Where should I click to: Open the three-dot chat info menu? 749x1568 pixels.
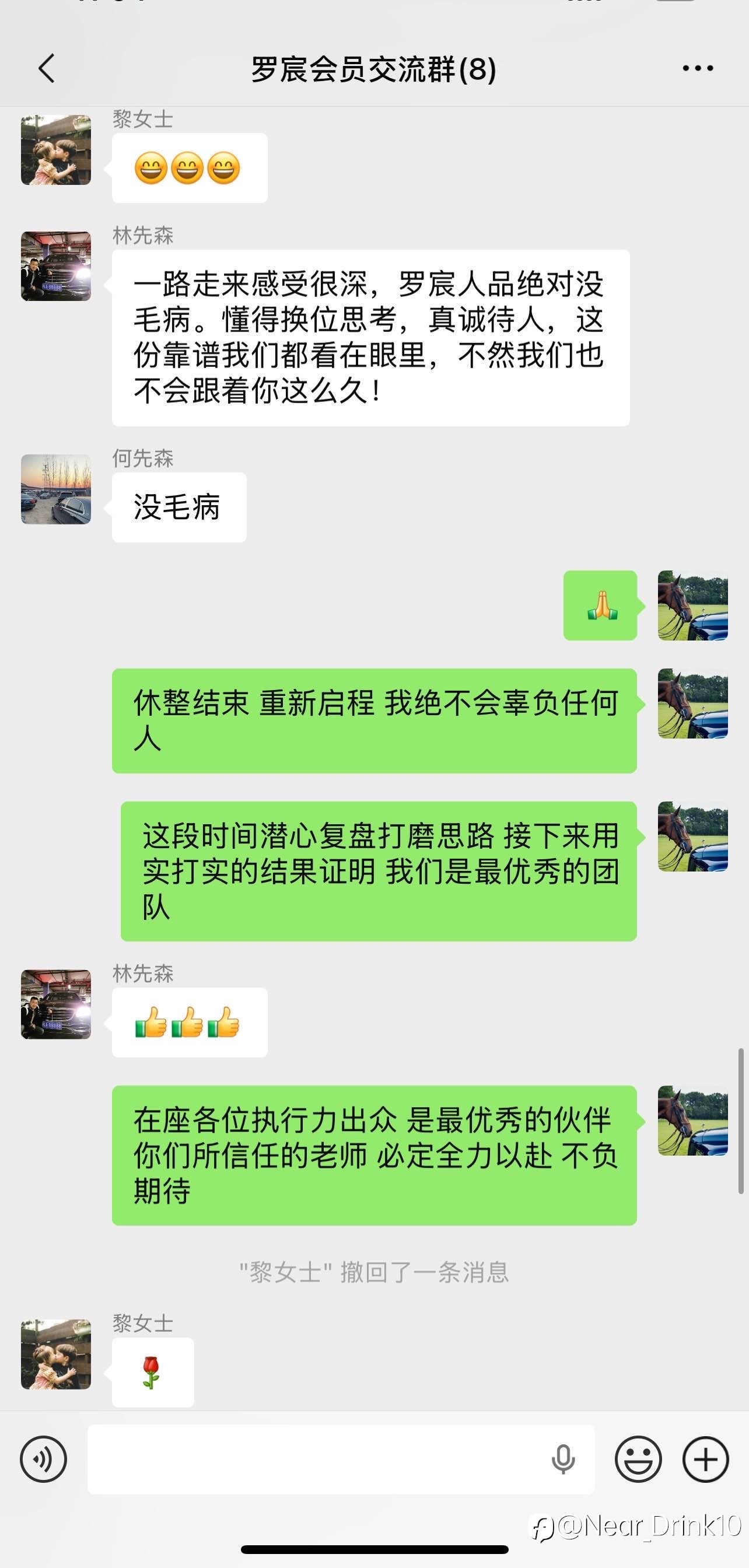pos(697,68)
